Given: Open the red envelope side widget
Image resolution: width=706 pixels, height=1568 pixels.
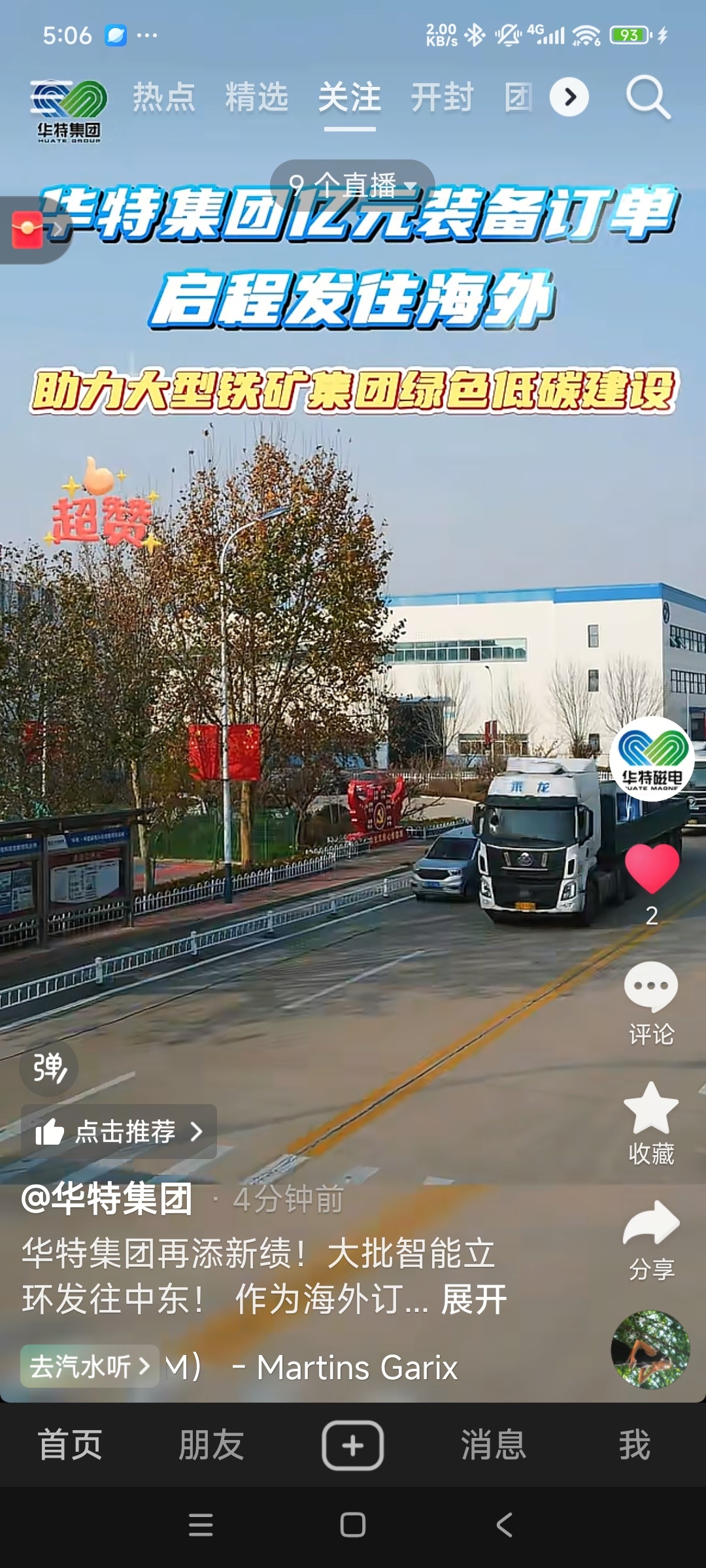Looking at the screenshot, I should pos(28,229).
